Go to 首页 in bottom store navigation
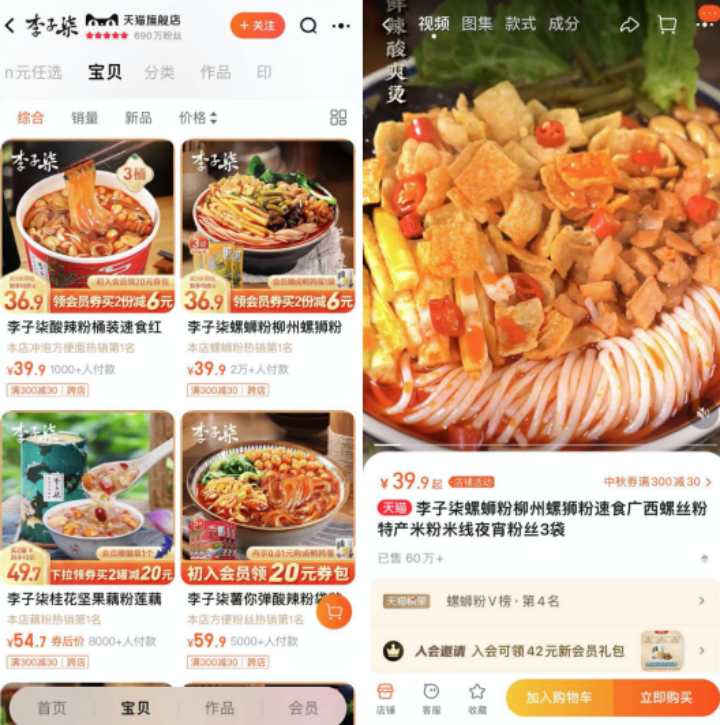 [x=52, y=707]
